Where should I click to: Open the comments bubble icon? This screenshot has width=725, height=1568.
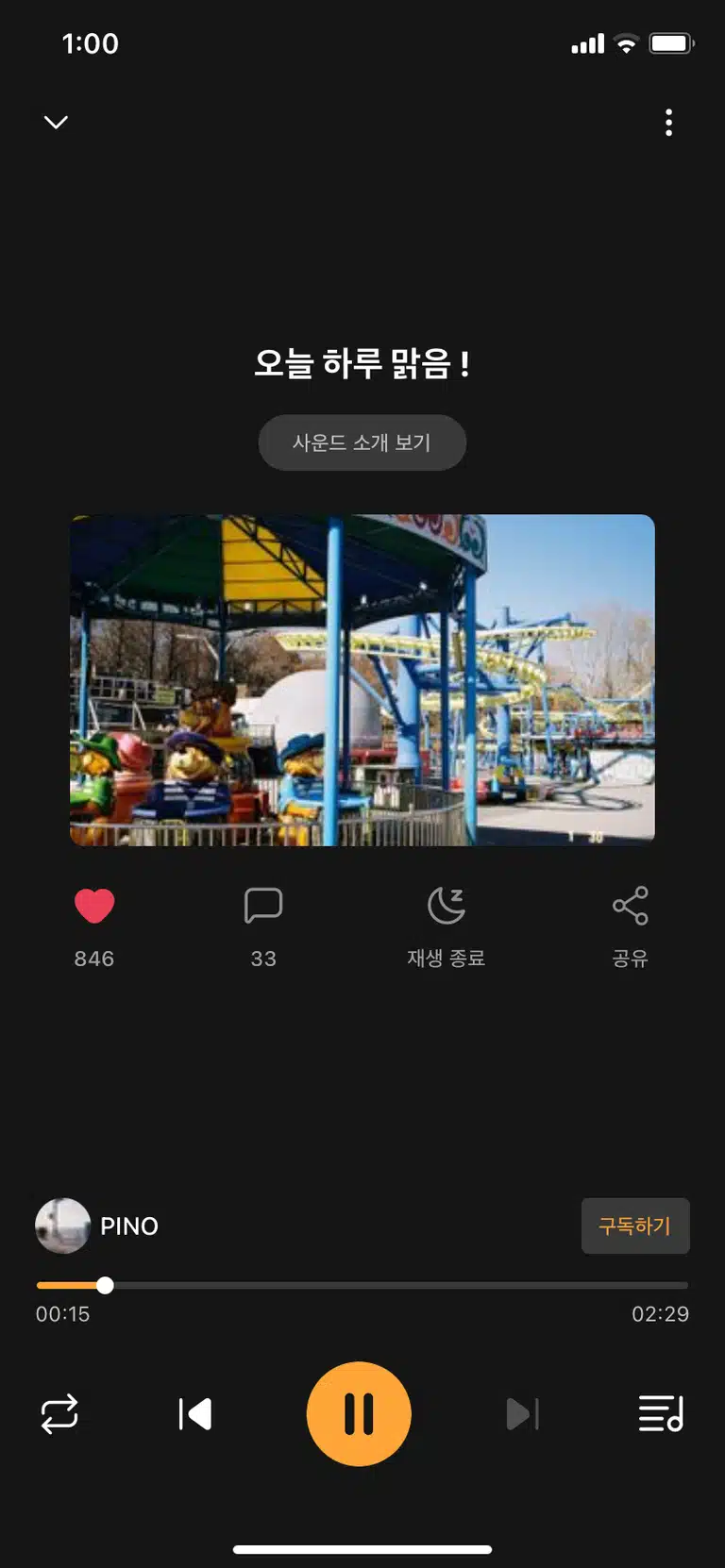263,905
